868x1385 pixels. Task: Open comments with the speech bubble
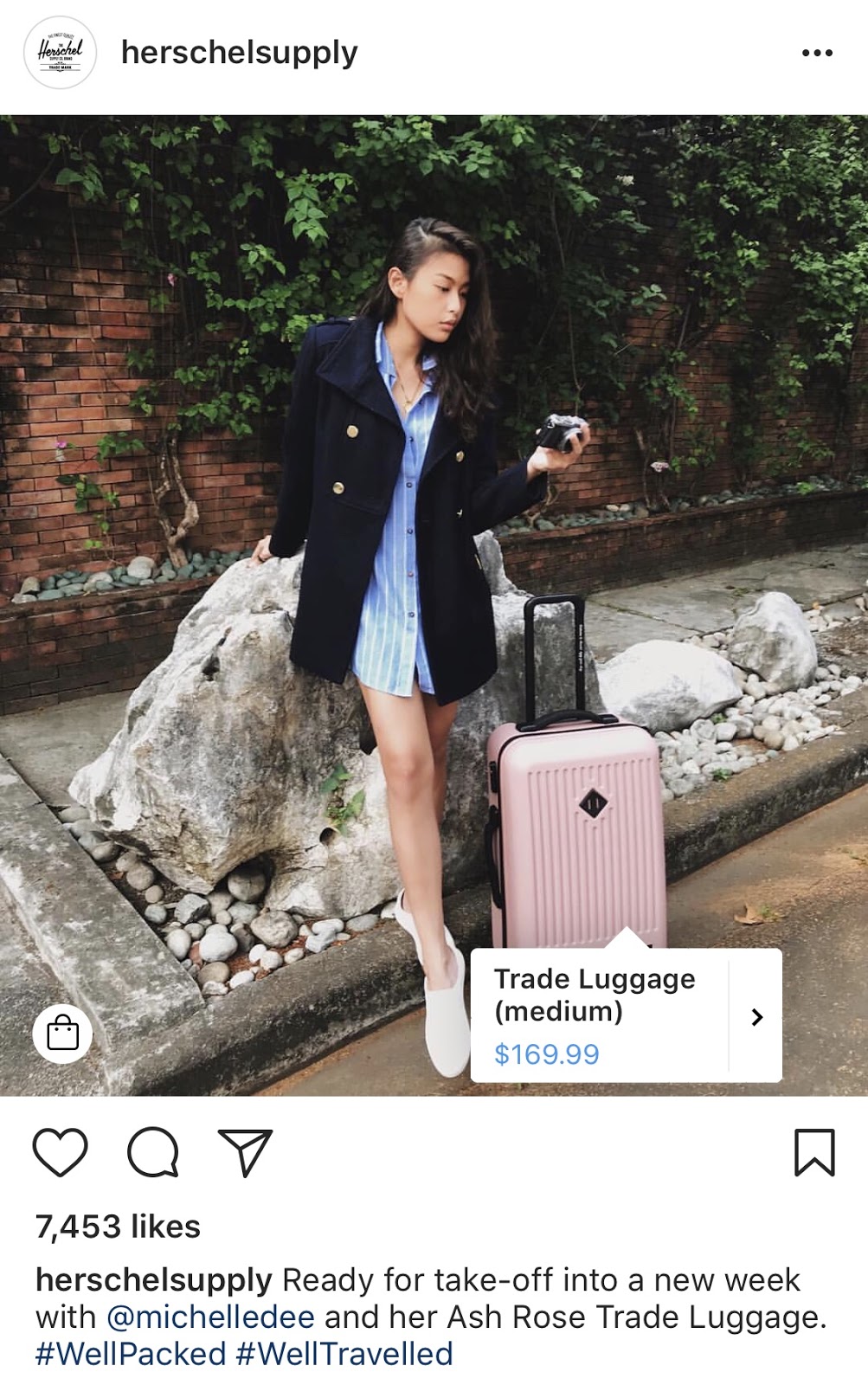pos(153,1152)
